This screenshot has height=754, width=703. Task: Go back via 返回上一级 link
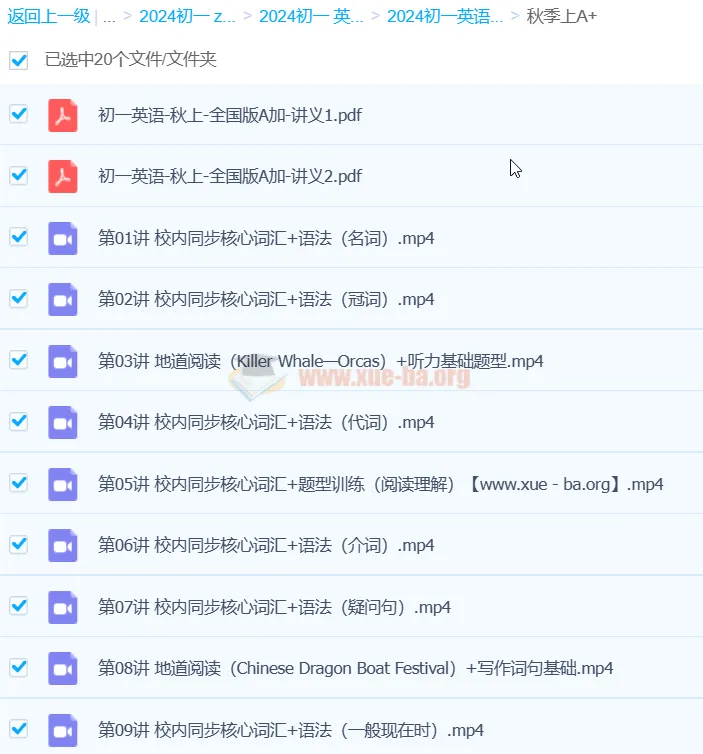point(48,16)
